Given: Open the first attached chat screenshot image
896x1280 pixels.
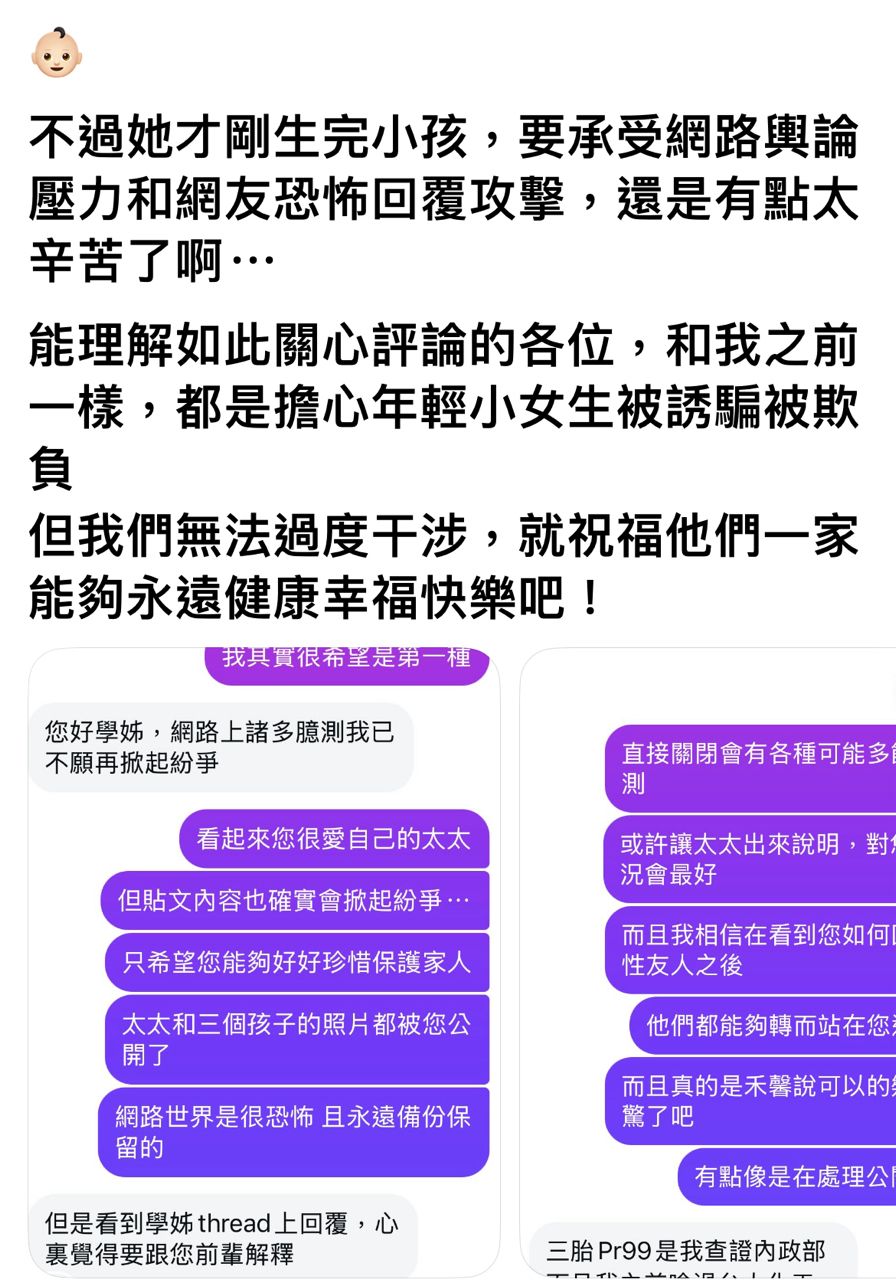Looking at the screenshot, I should click(x=264, y=960).
